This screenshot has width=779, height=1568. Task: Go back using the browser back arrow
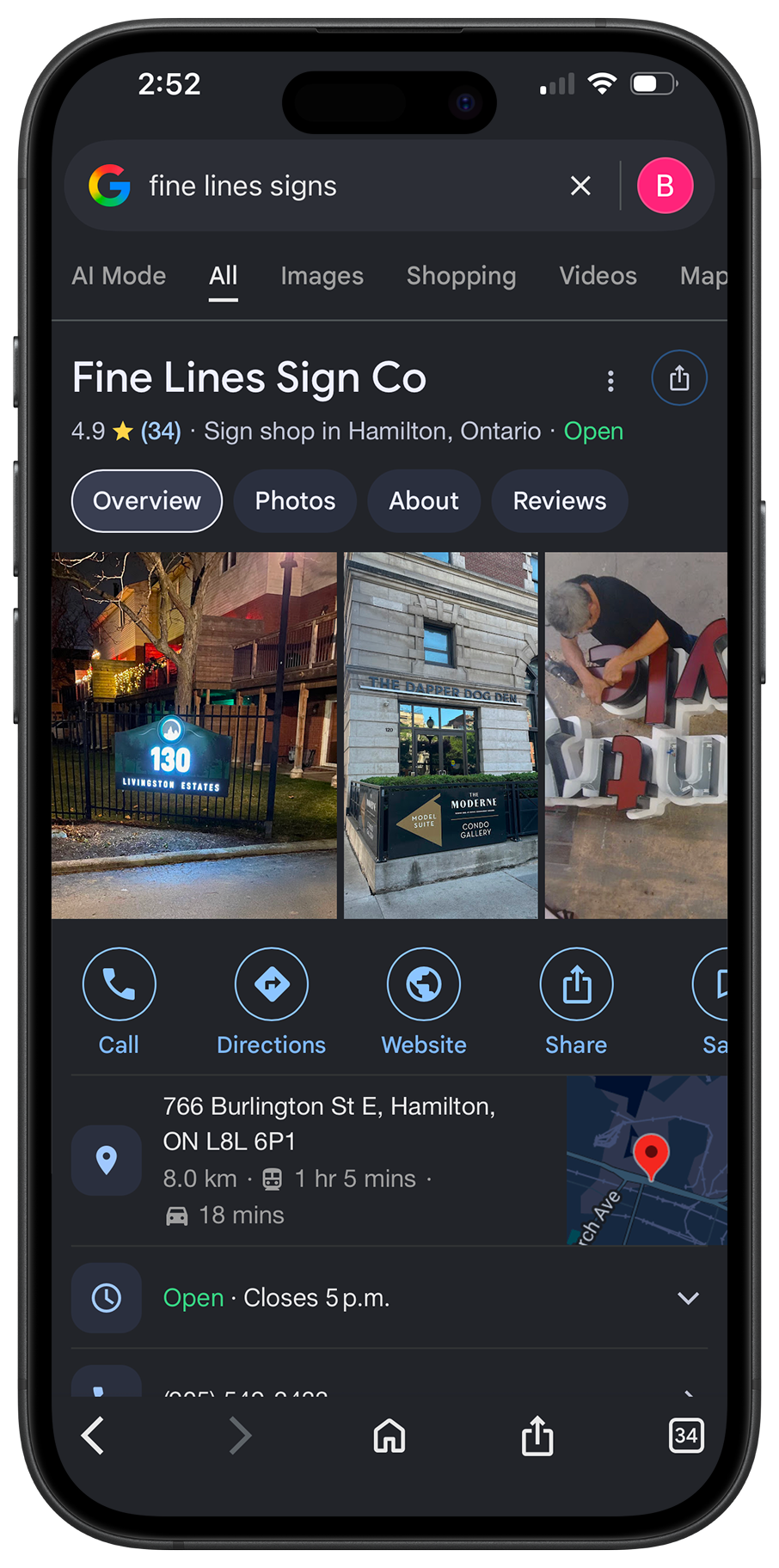coord(93,1436)
